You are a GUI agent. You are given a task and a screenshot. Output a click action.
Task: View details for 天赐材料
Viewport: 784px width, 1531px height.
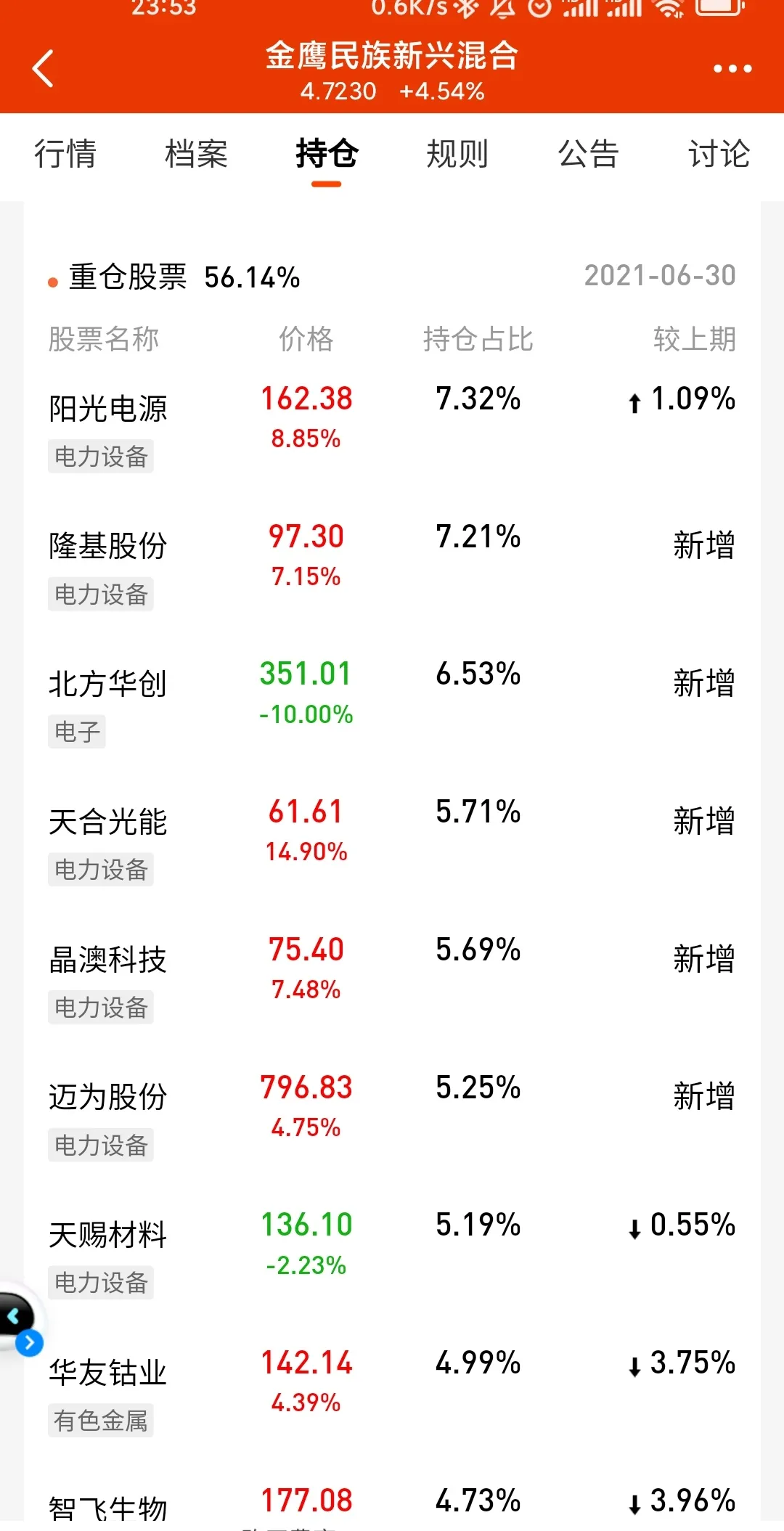pos(392,1257)
